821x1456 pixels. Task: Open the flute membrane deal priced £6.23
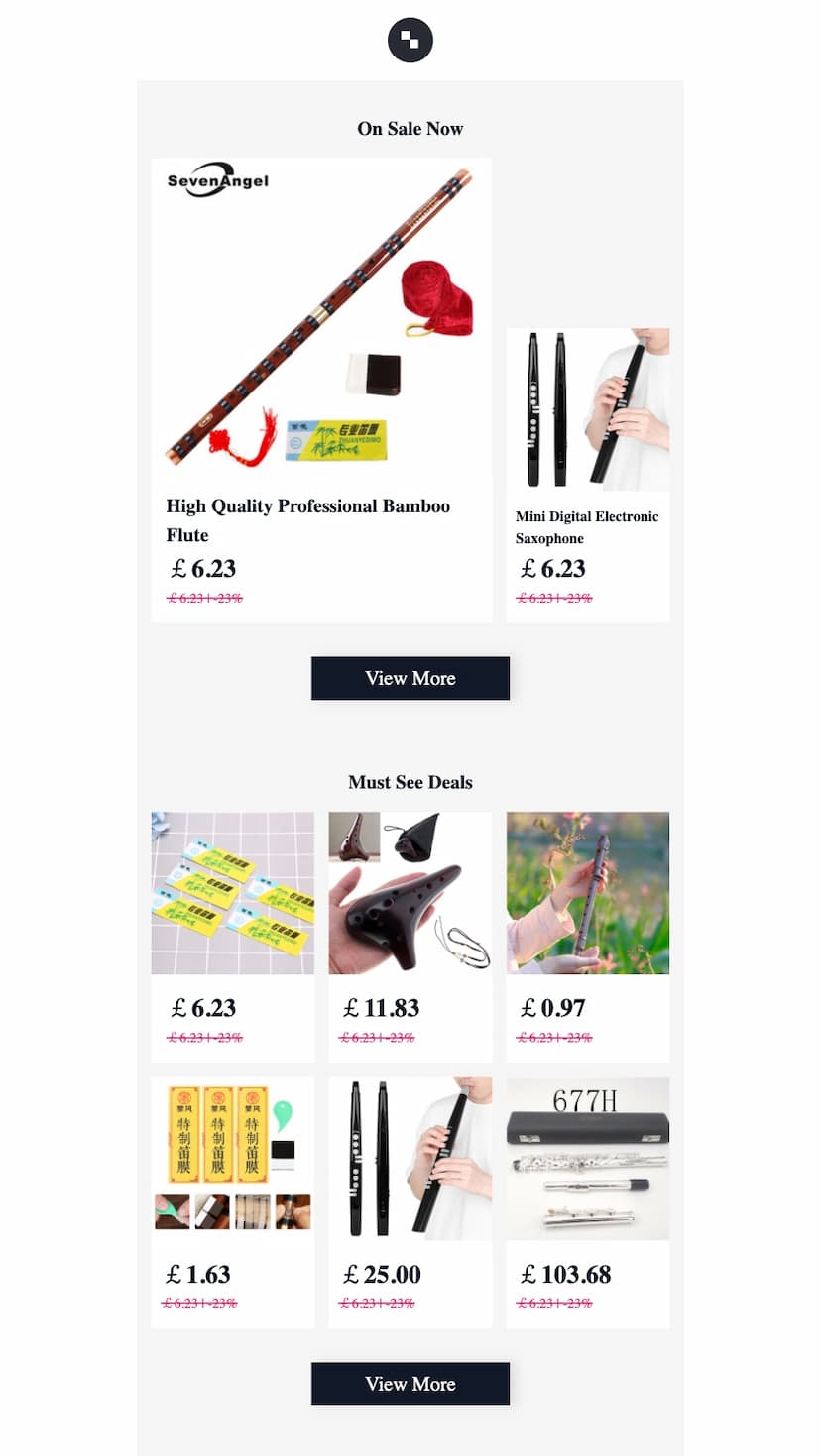232,935
